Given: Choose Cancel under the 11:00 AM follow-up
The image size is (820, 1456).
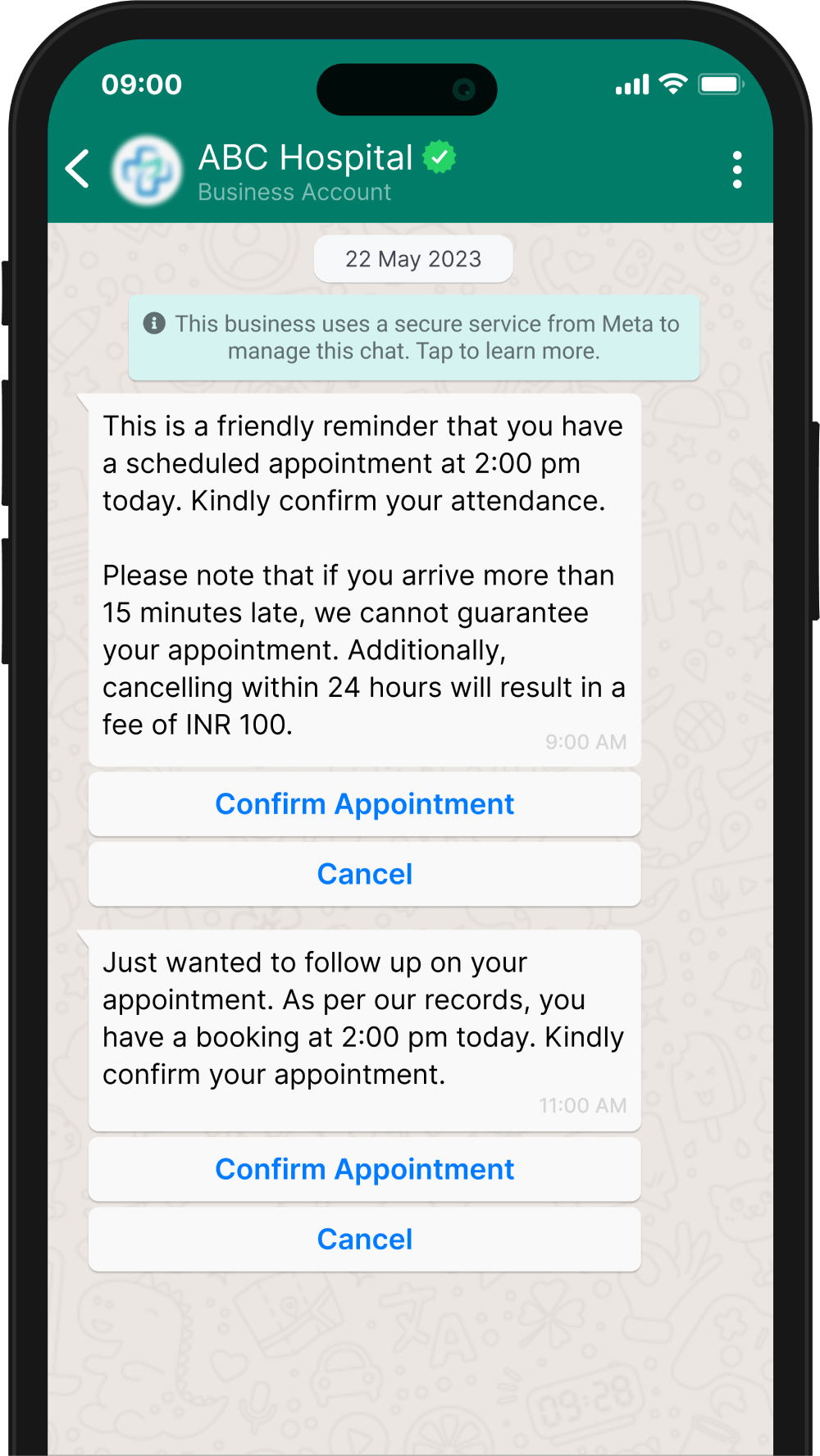Looking at the screenshot, I should [x=365, y=1240].
